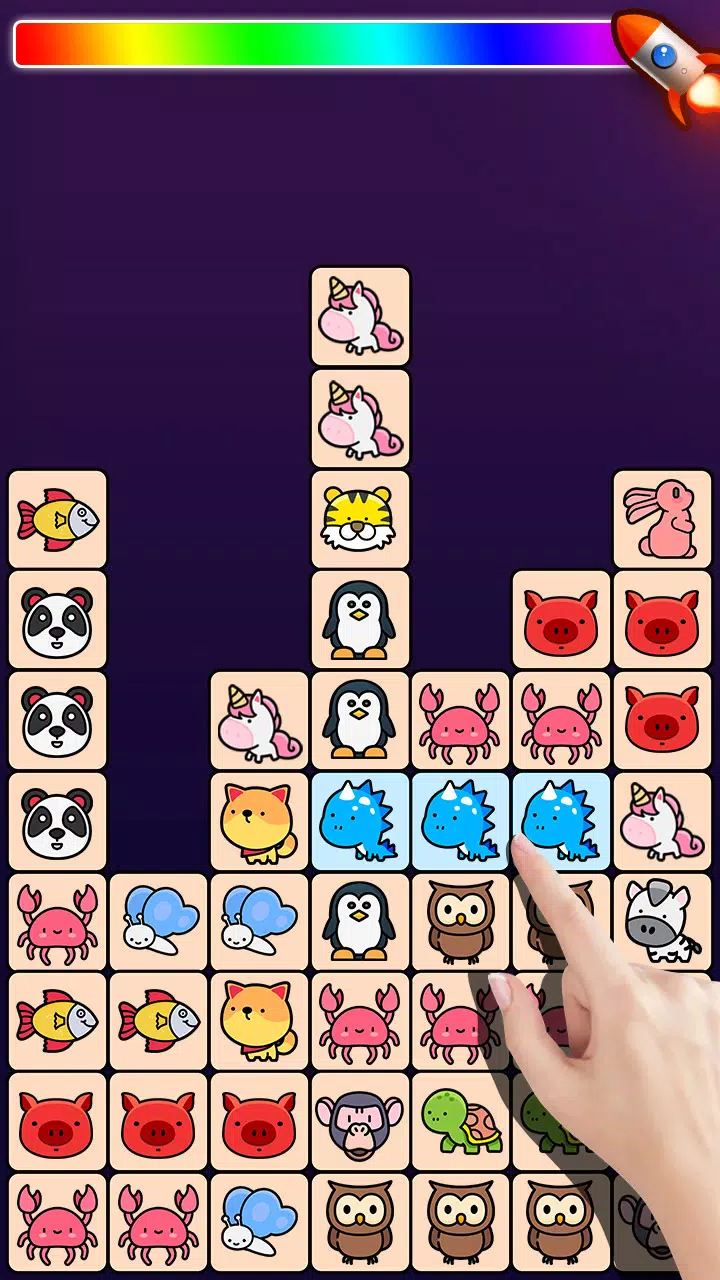This screenshot has height=1280, width=720.
Task: Tap the zebra tile
Action: (x=660, y=922)
